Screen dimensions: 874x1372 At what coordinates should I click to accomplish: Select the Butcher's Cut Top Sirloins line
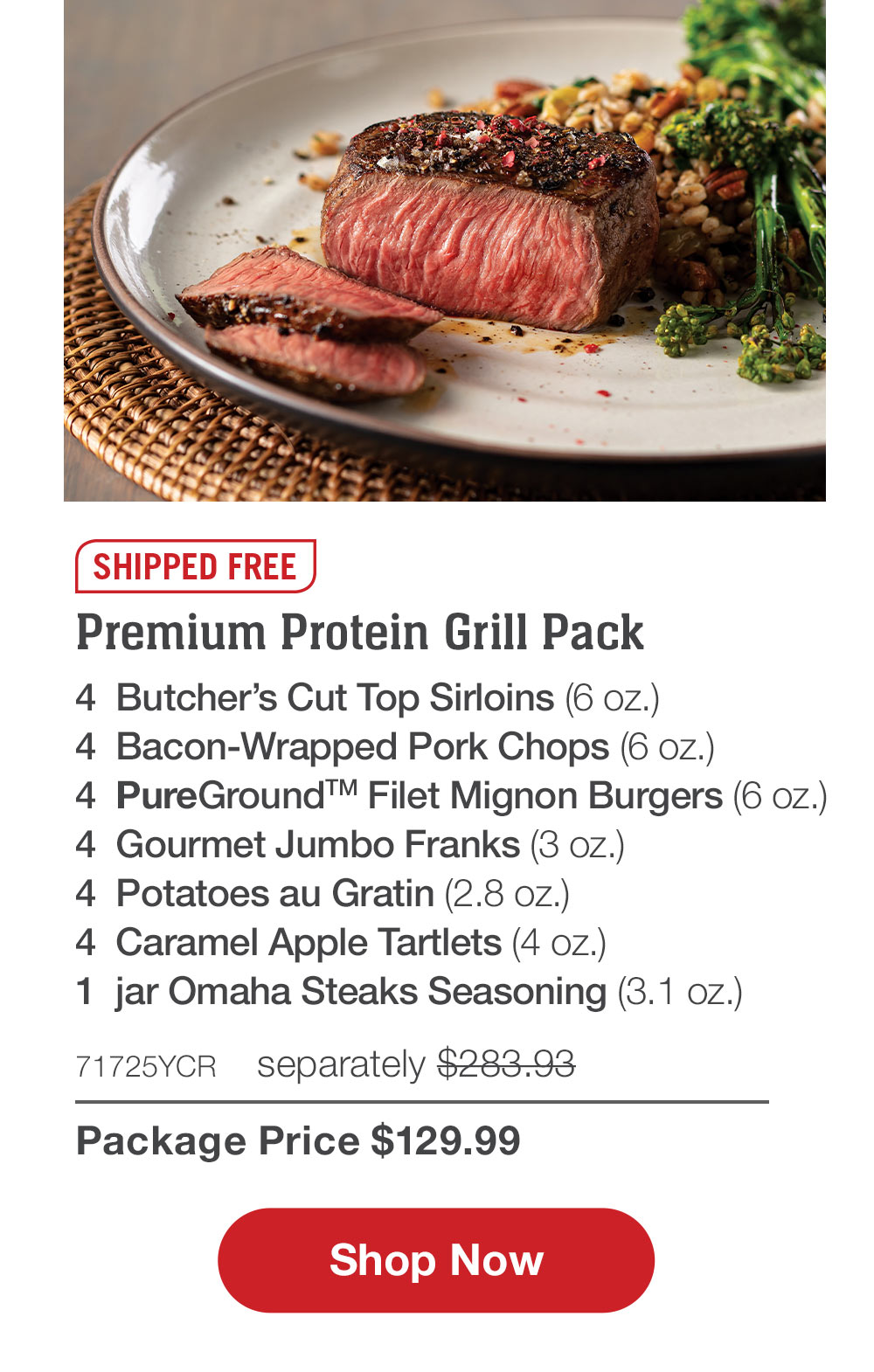coord(367,697)
